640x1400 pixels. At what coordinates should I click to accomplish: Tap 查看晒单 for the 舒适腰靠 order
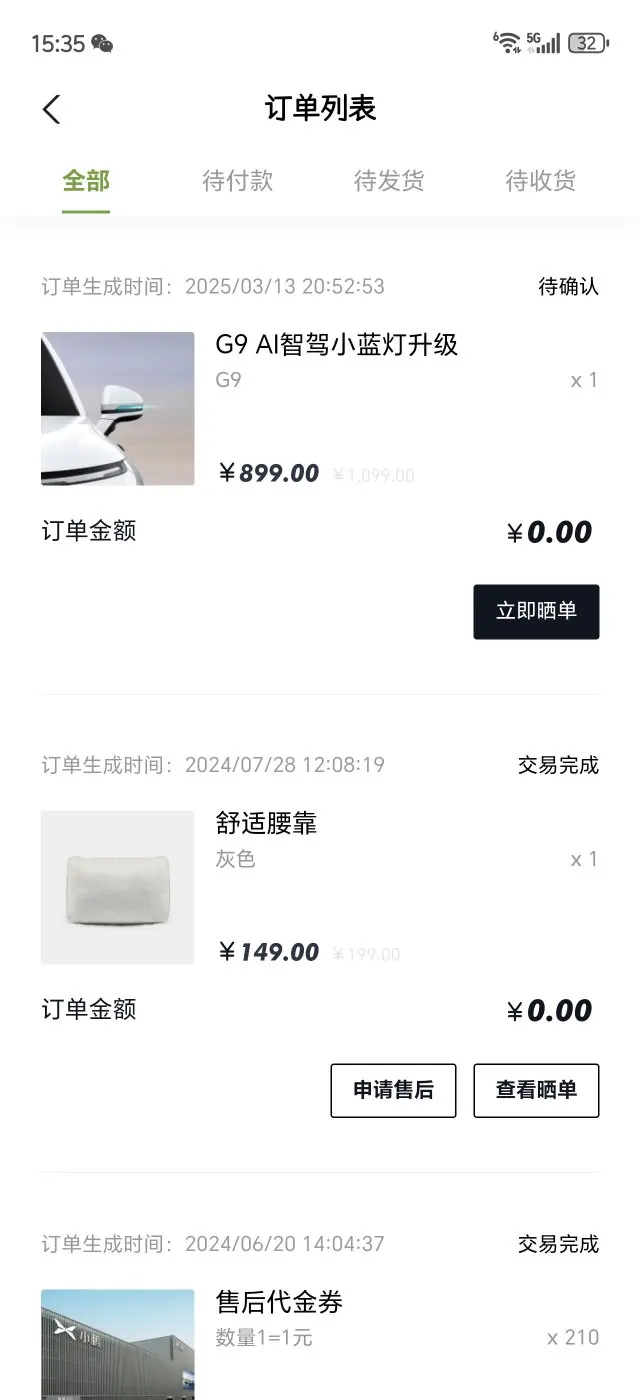[x=536, y=1090]
